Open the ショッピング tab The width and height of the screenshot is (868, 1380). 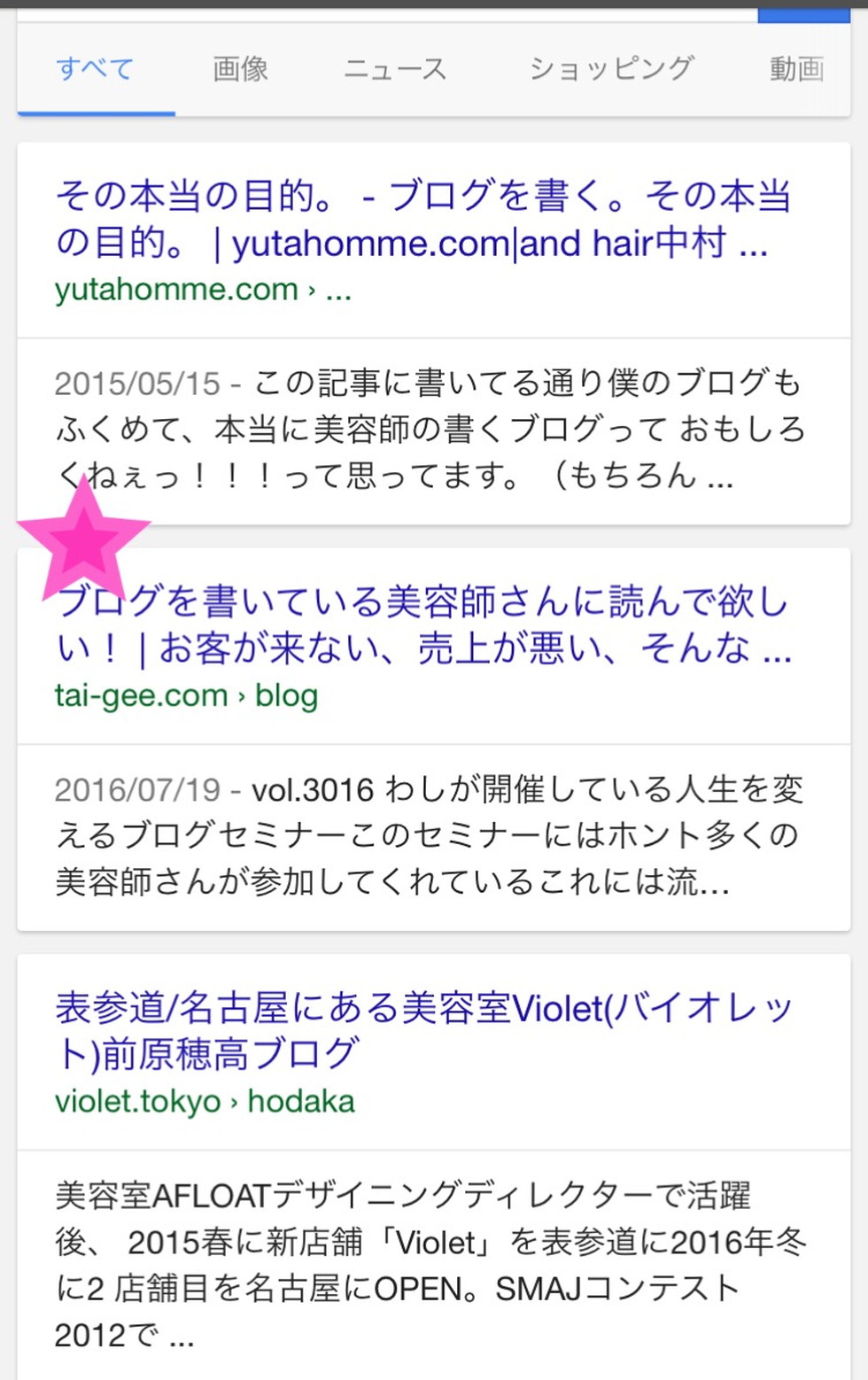tap(611, 69)
